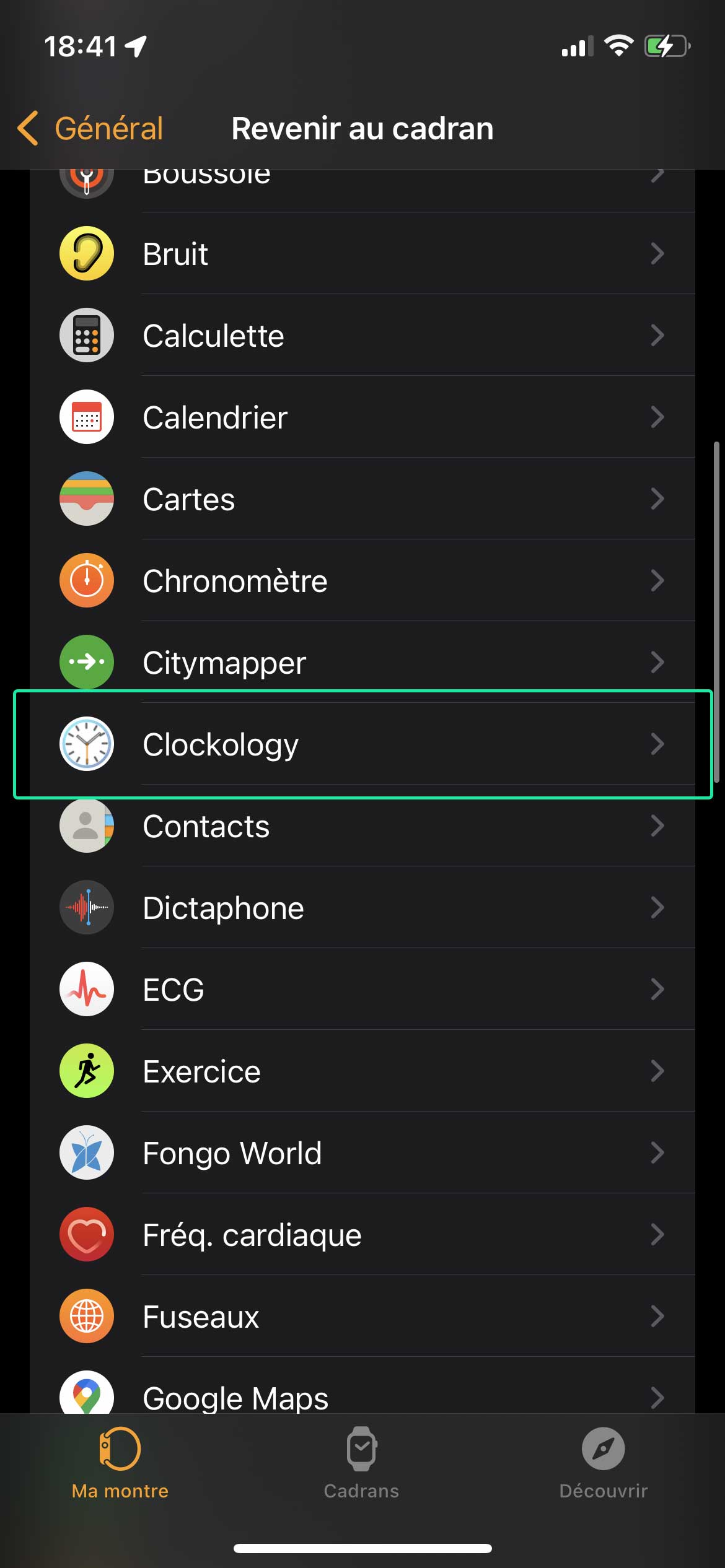Screen dimensions: 725x1568
Task: Select the Ma montre tab
Action: [120, 1463]
